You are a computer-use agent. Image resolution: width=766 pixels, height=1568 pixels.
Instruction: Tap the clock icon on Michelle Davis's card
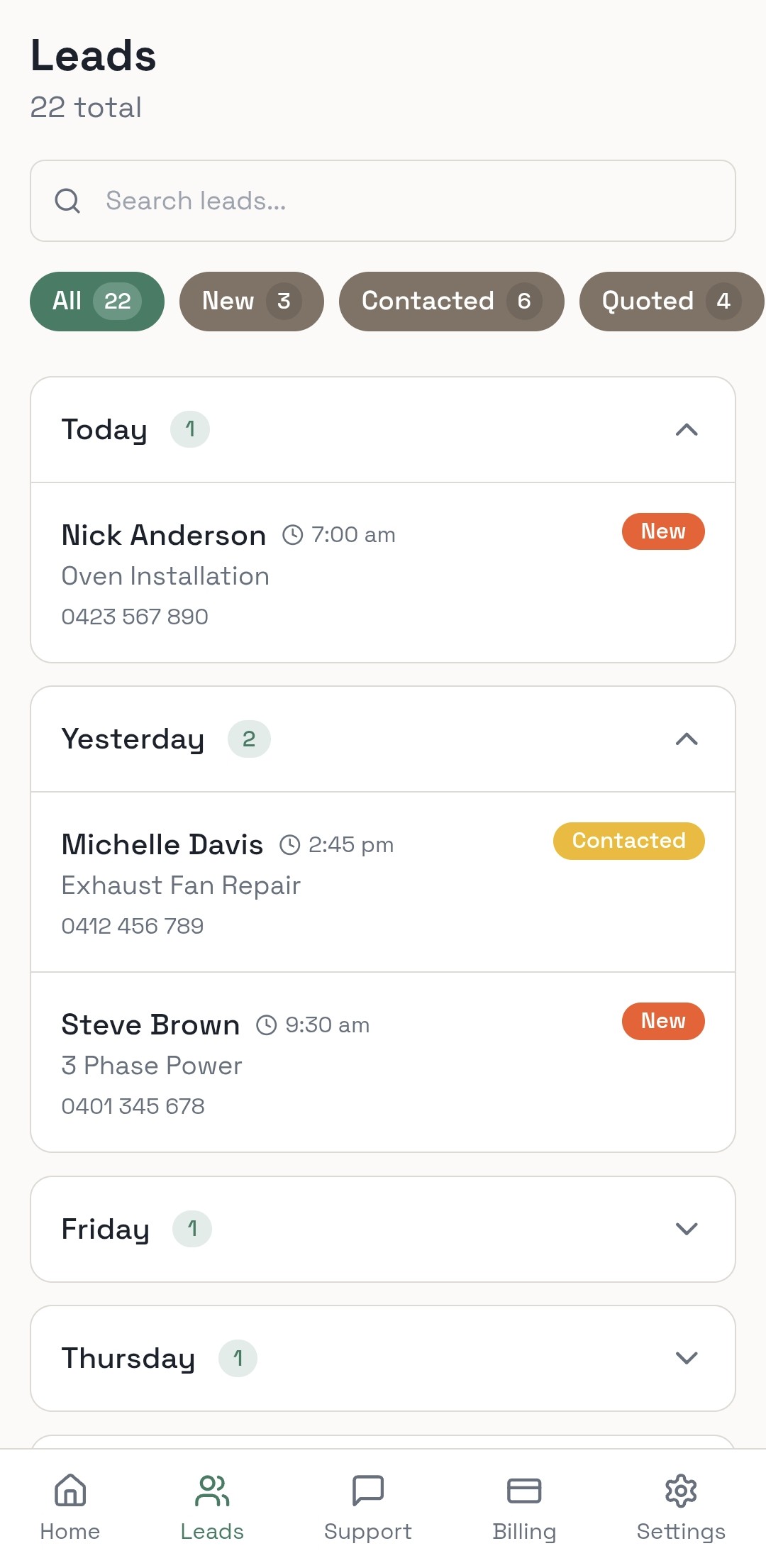290,844
